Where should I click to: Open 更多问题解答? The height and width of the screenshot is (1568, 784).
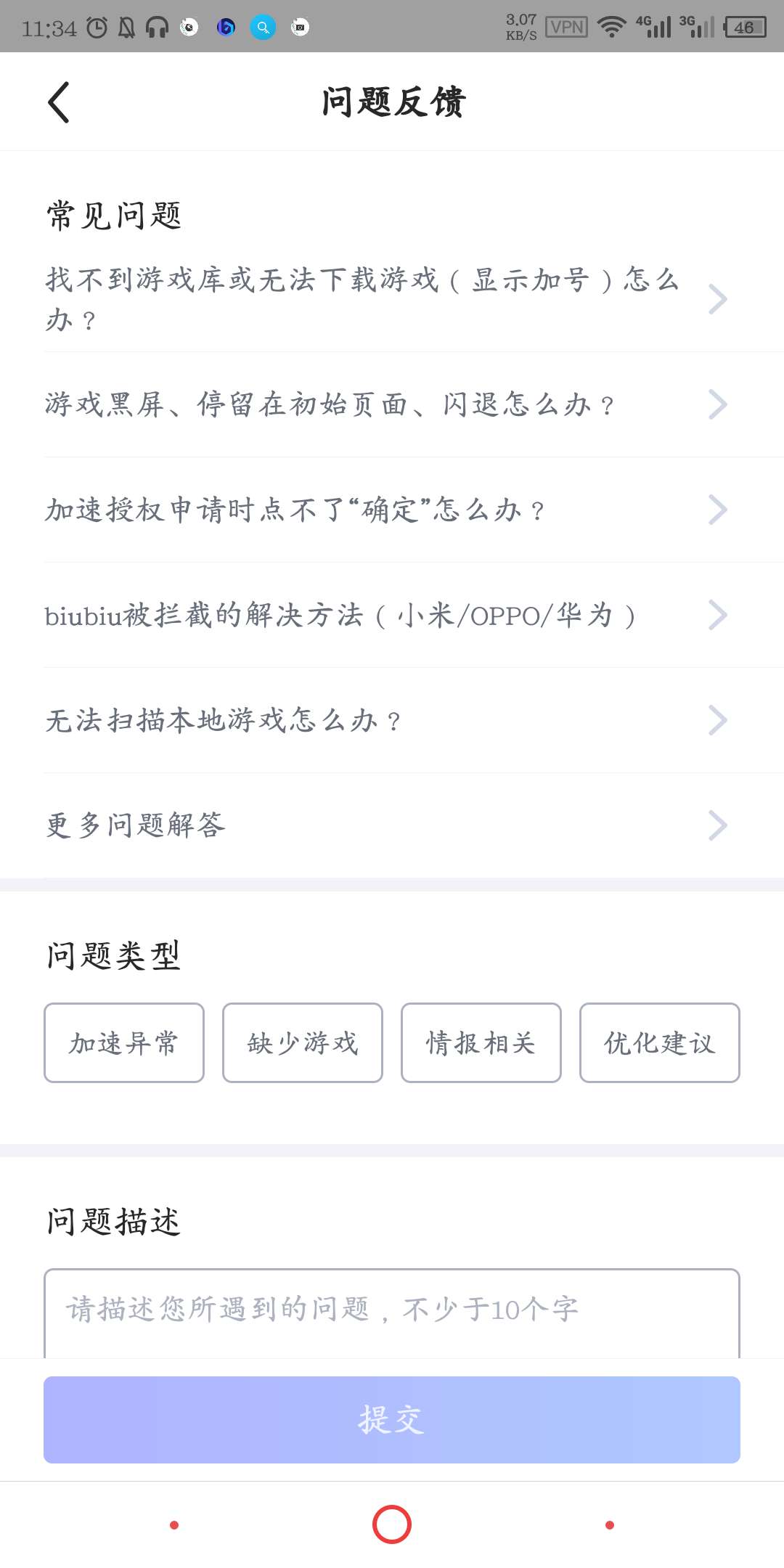[x=385, y=825]
